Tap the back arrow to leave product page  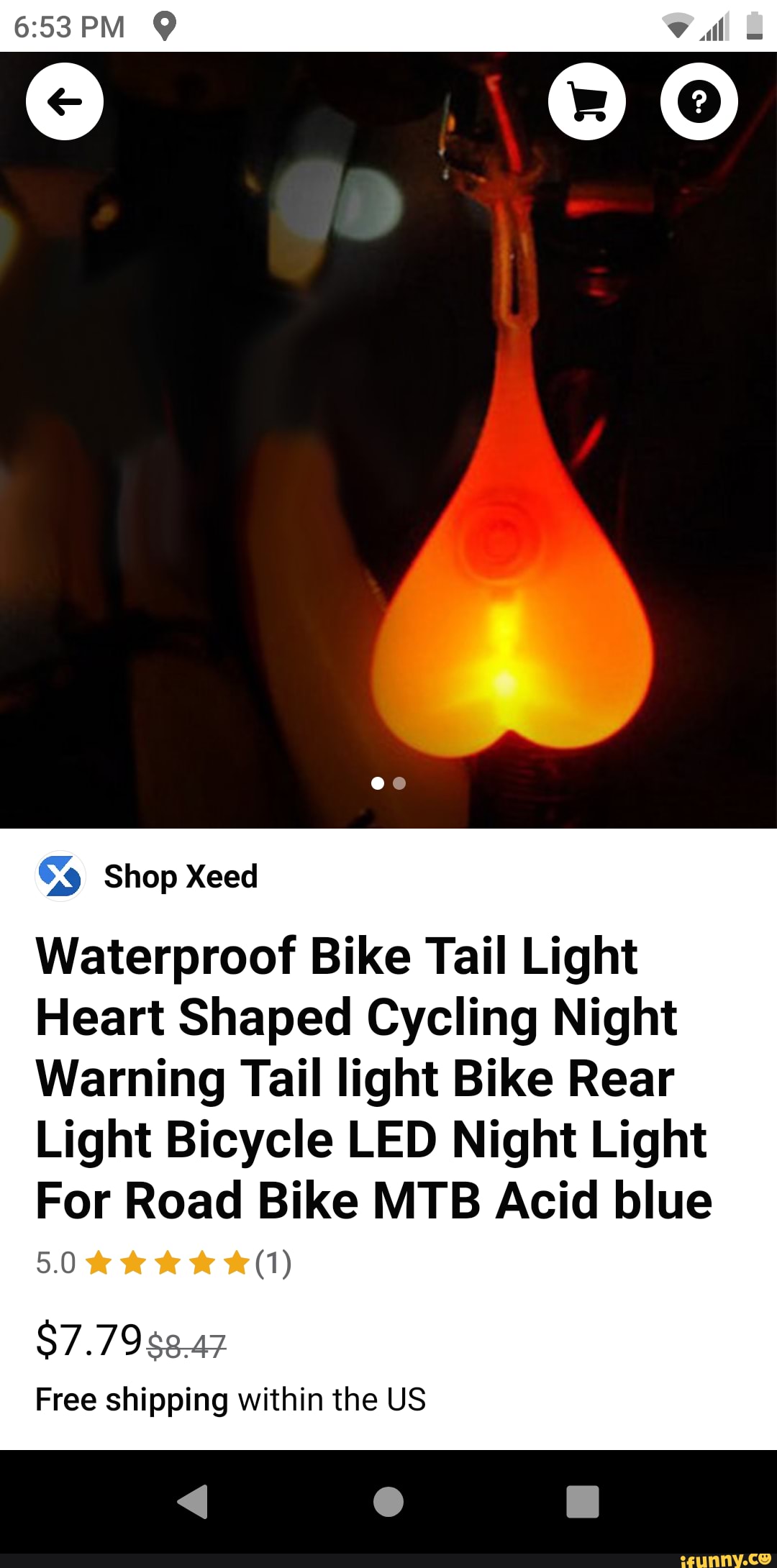point(64,101)
